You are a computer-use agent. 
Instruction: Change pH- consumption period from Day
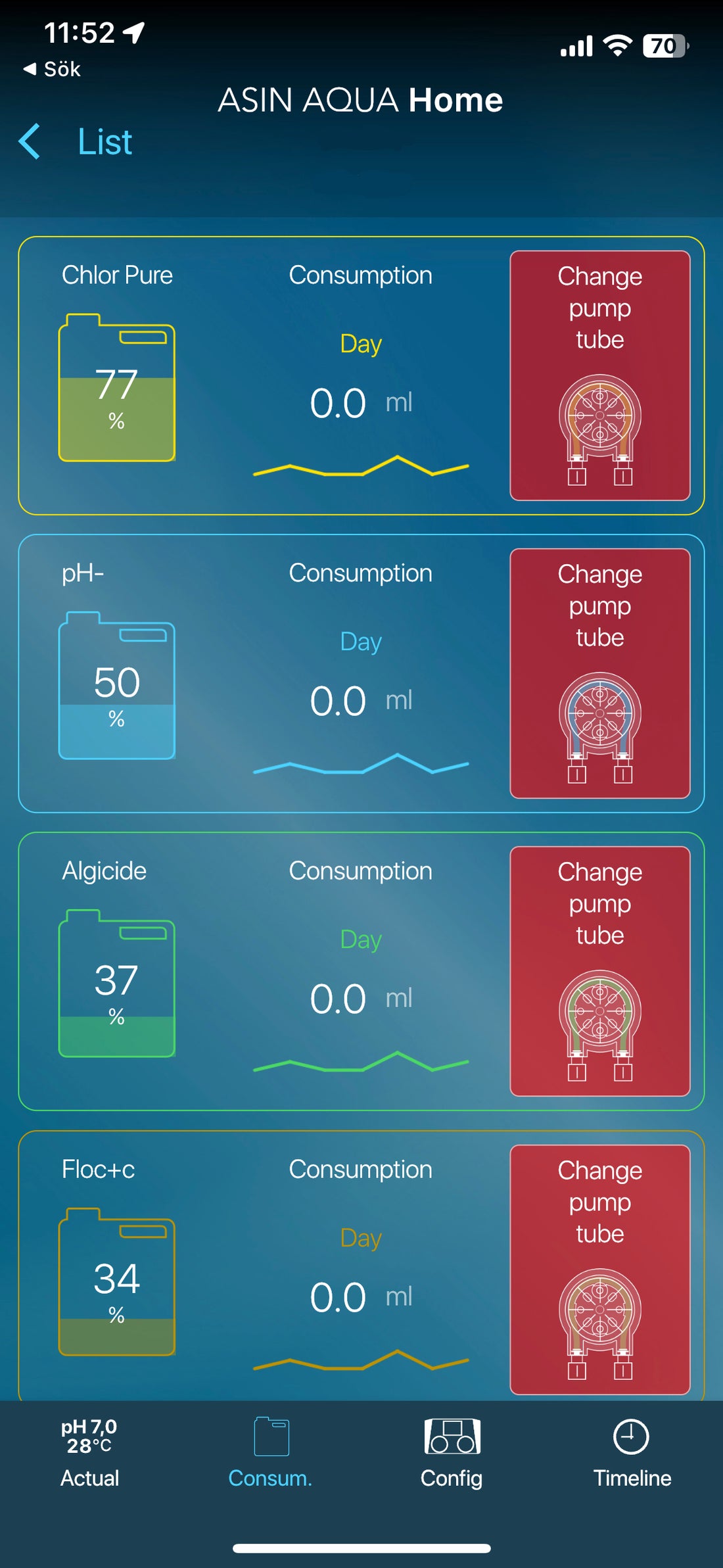point(361,642)
